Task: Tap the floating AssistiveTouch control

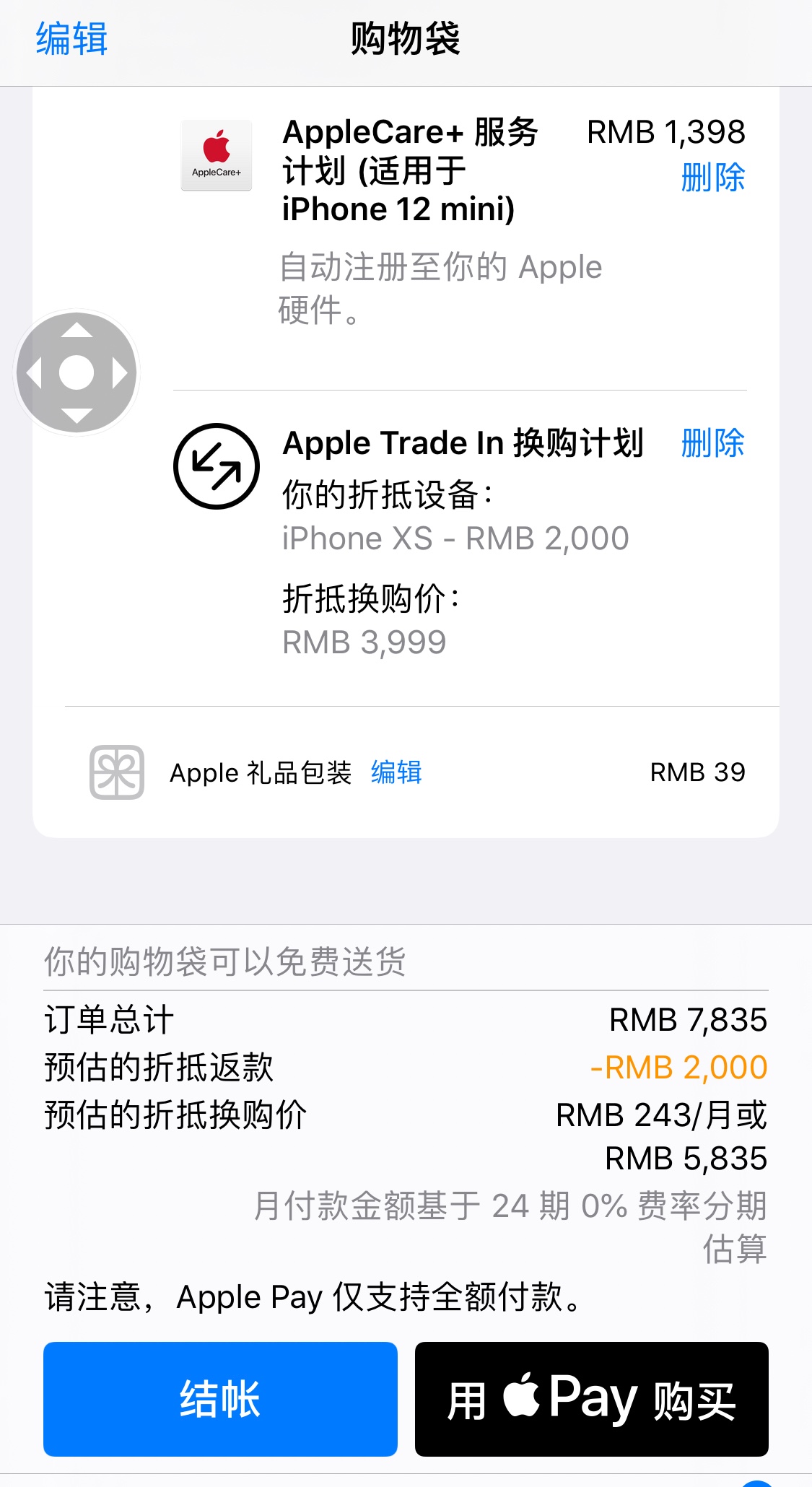Action: pos(77,372)
